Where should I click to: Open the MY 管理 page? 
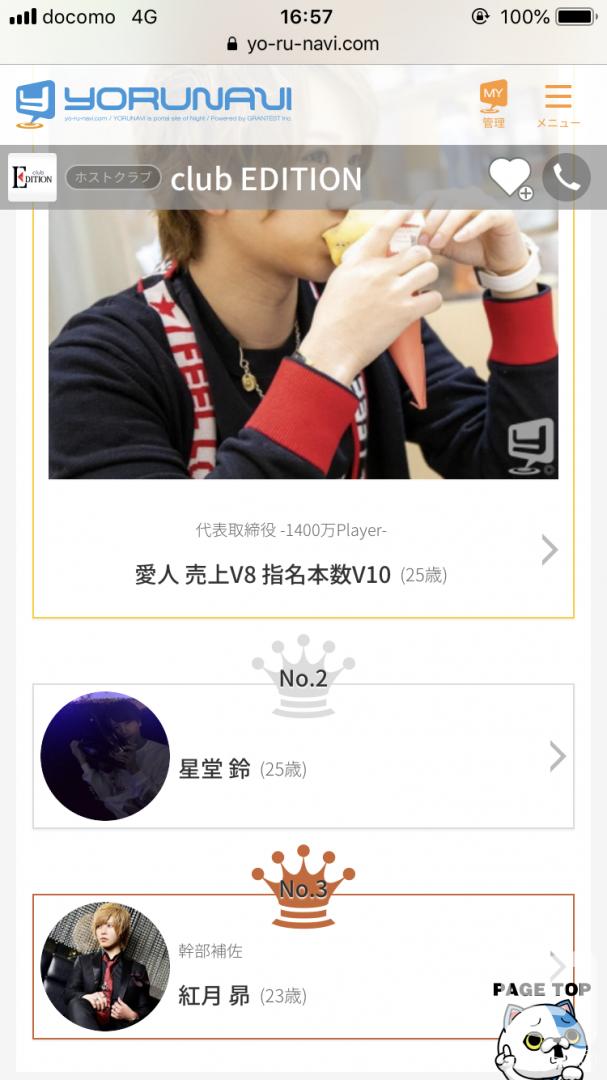(x=493, y=105)
